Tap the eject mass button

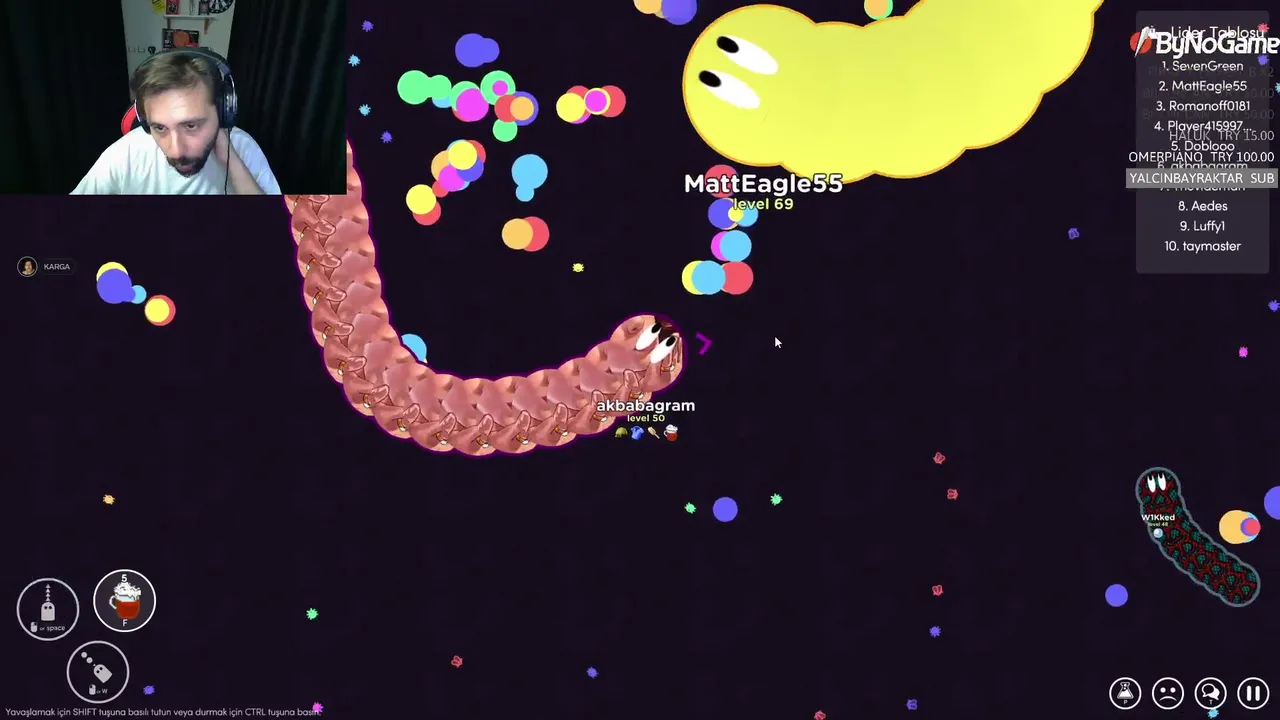pos(97,670)
